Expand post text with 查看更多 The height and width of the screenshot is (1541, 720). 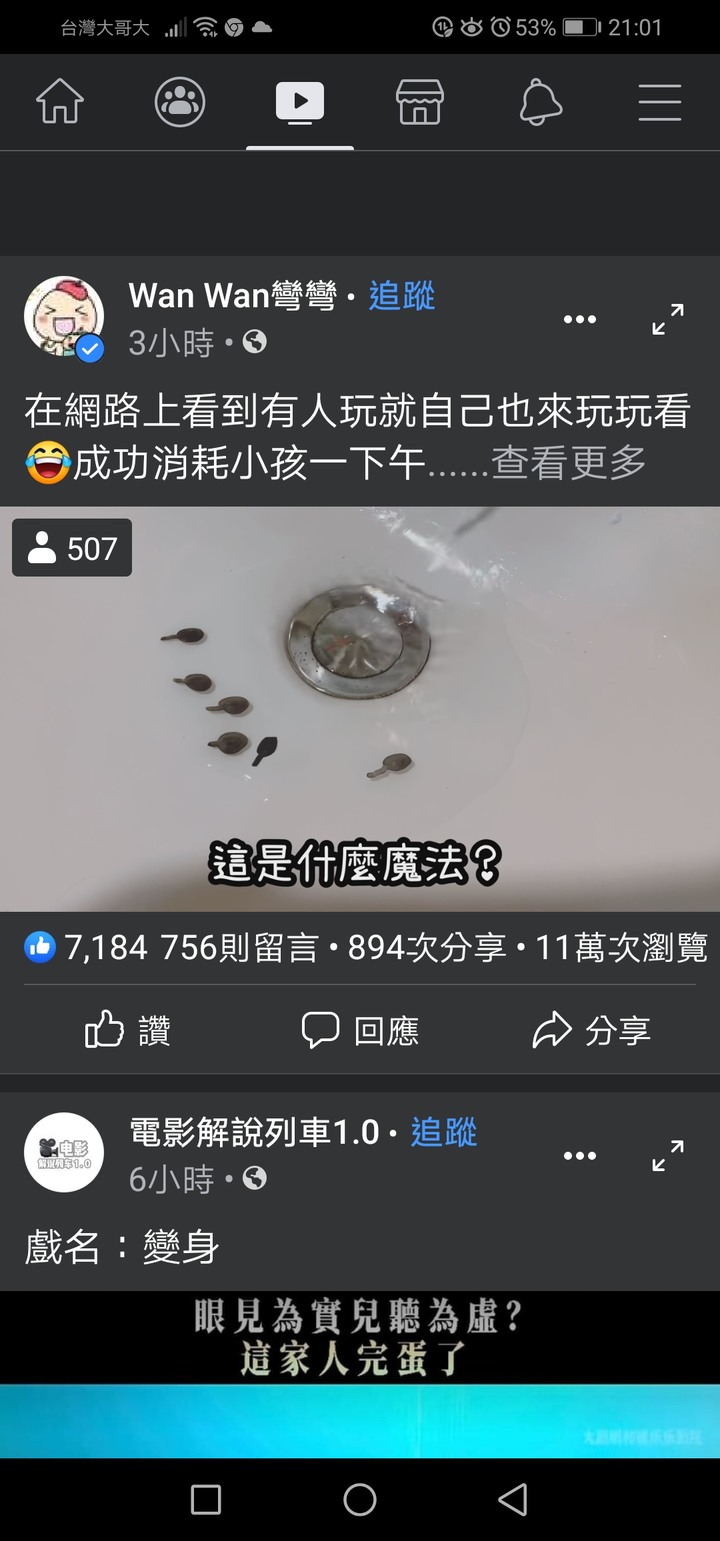pyautogui.click(x=568, y=462)
